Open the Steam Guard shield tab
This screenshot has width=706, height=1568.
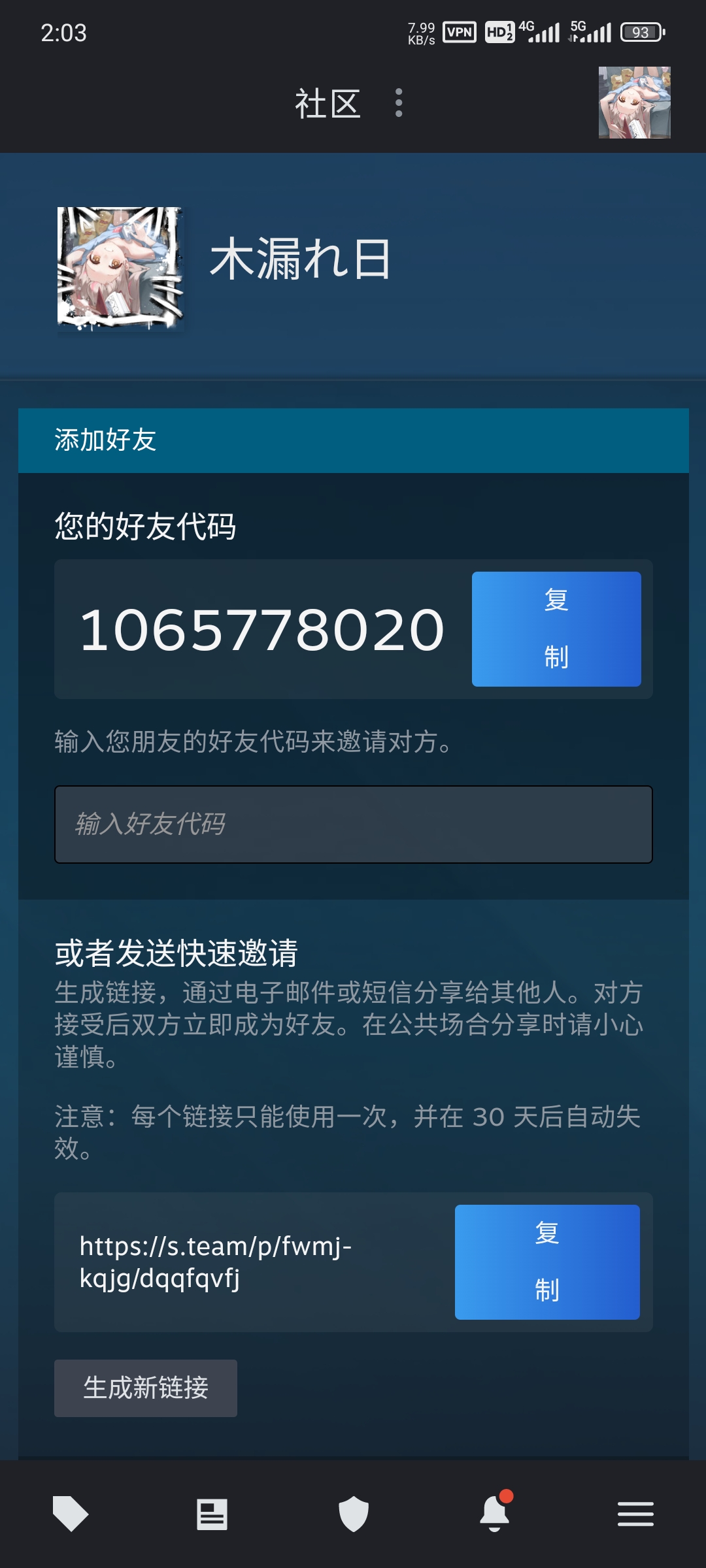tap(353, 1513)
